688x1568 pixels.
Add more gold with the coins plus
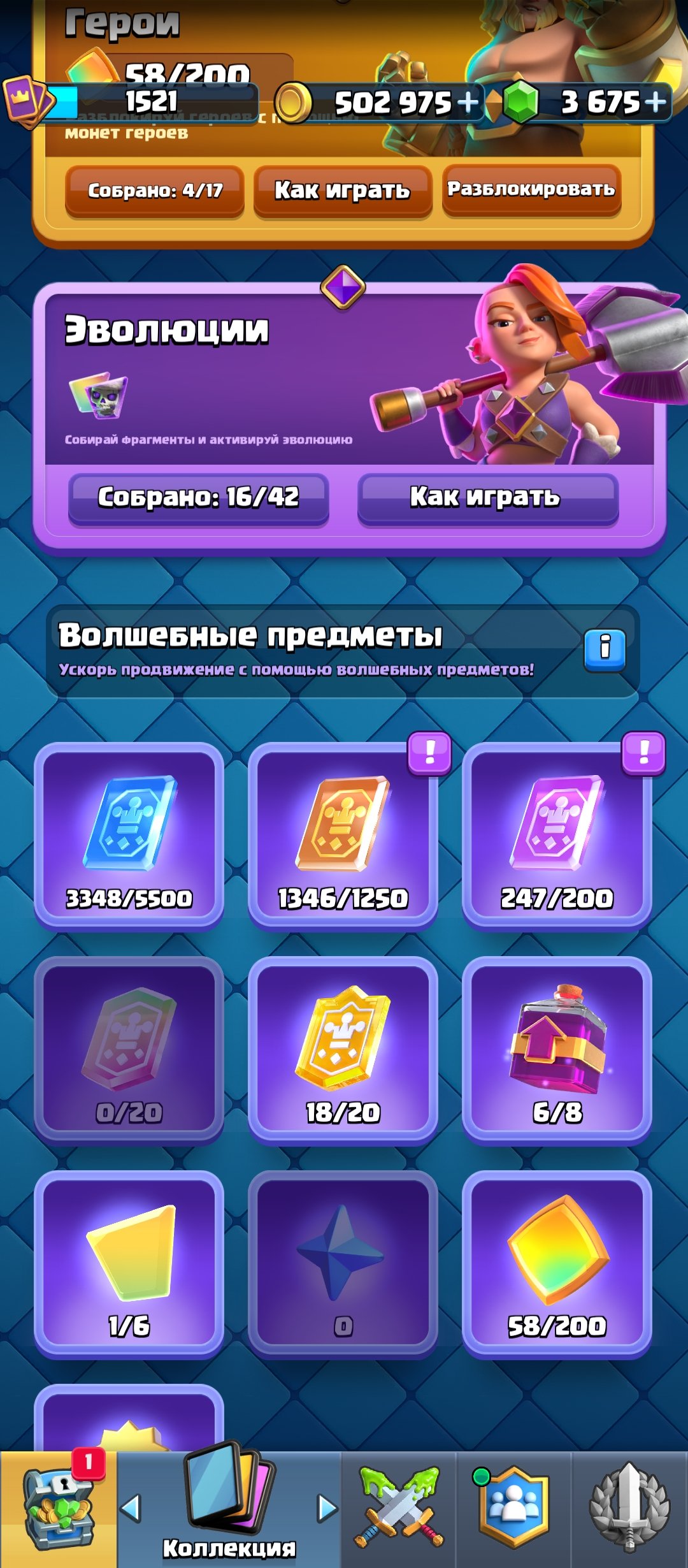(468, 102)
